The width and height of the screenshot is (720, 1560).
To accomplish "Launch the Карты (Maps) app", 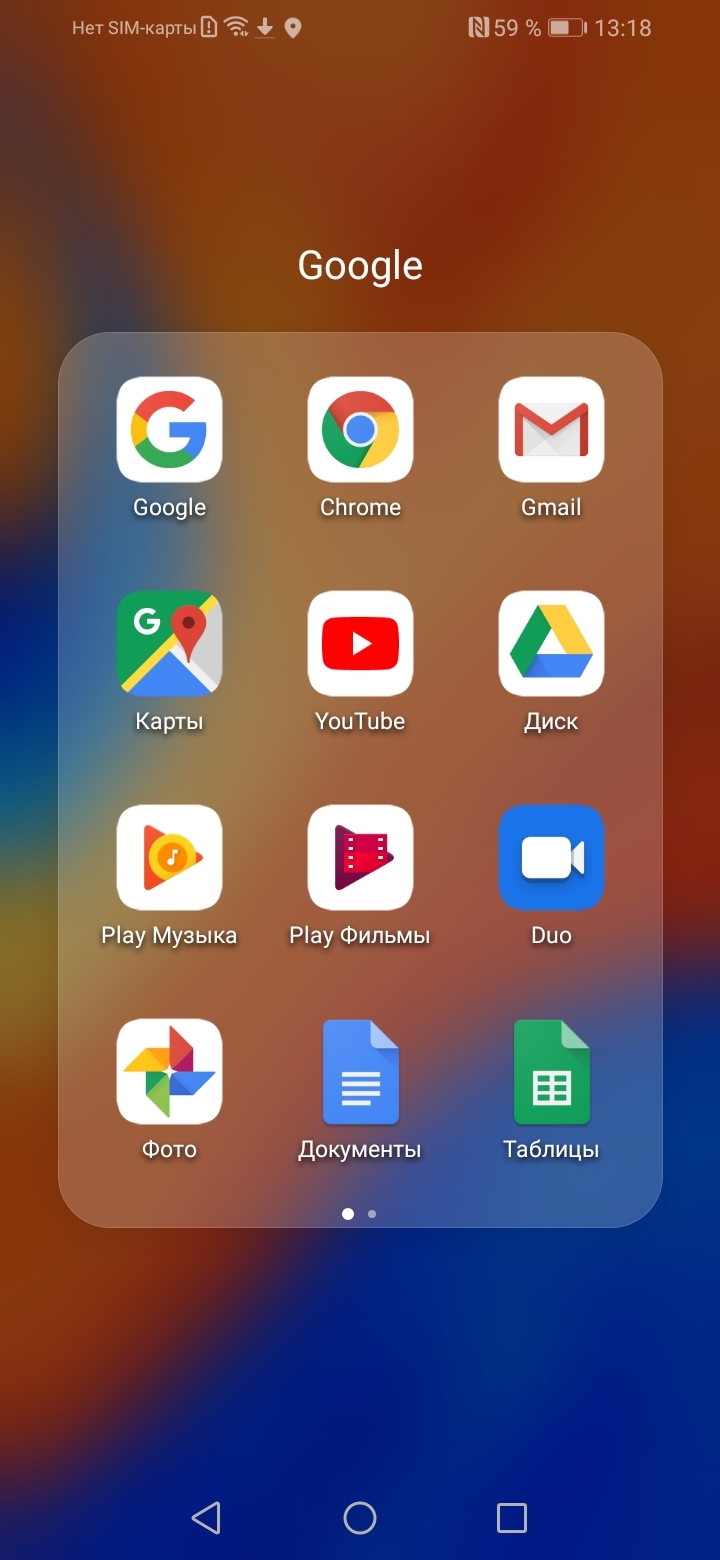I will (x=169, y=643).
